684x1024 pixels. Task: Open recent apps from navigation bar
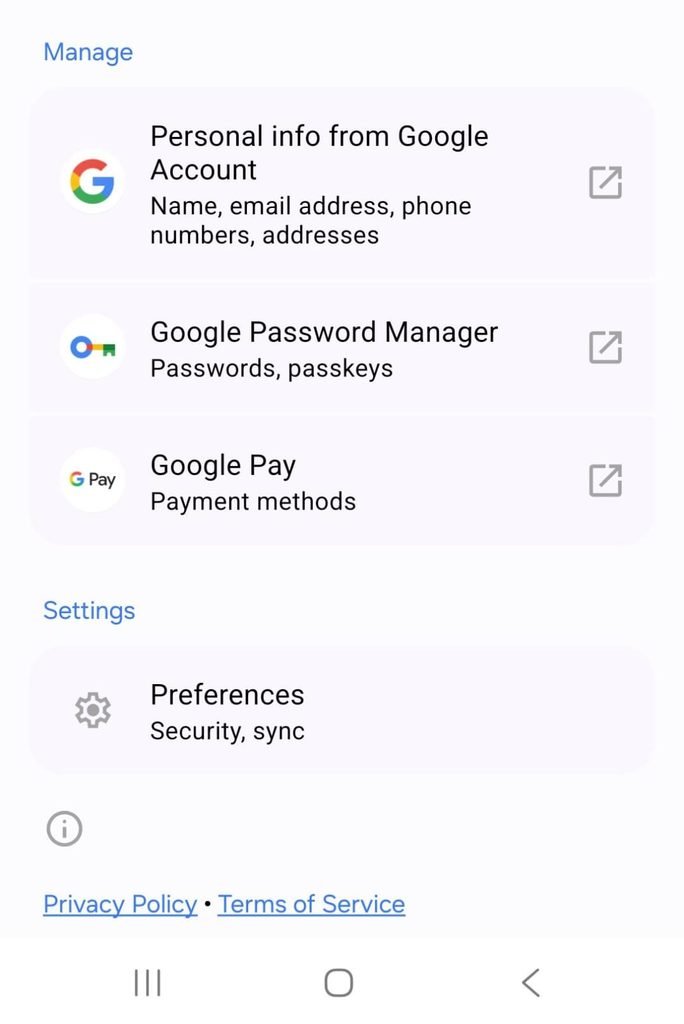(148, 982)
